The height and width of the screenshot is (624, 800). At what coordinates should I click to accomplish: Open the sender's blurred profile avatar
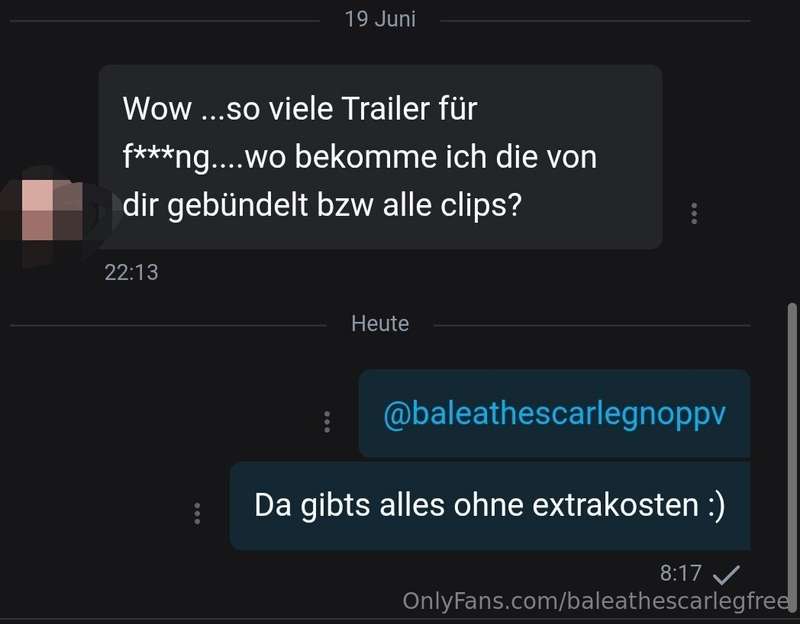50,212
